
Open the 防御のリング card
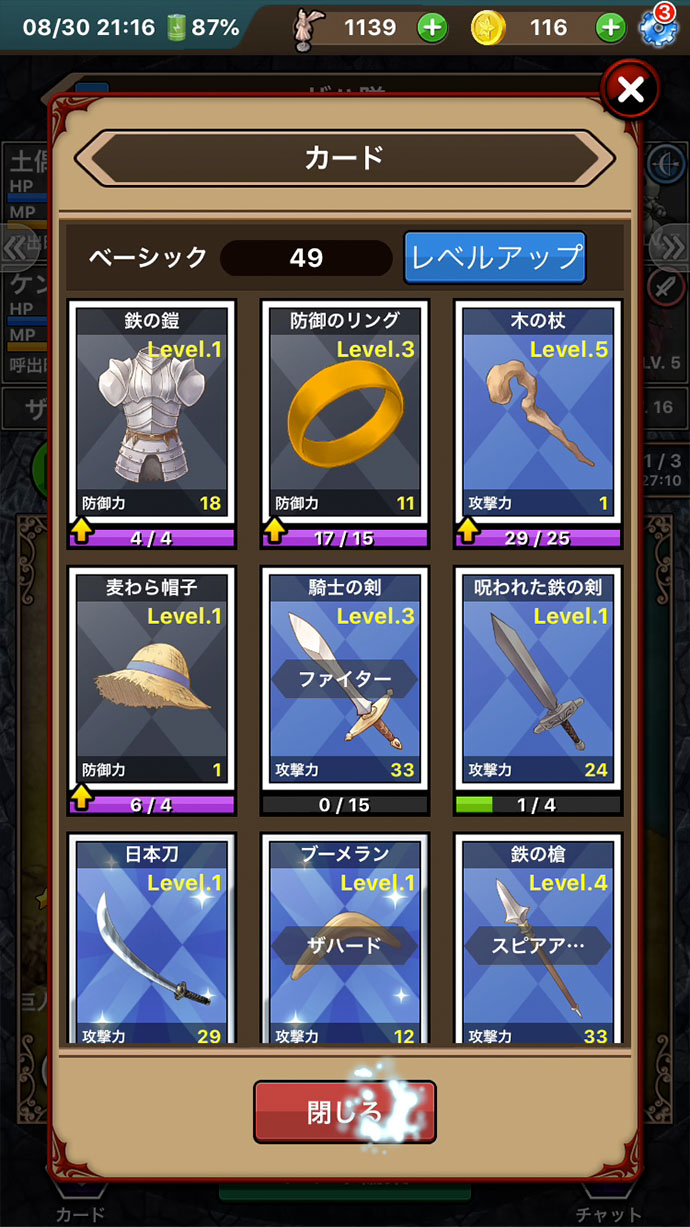pyautogui.click(x=345, y=412)
